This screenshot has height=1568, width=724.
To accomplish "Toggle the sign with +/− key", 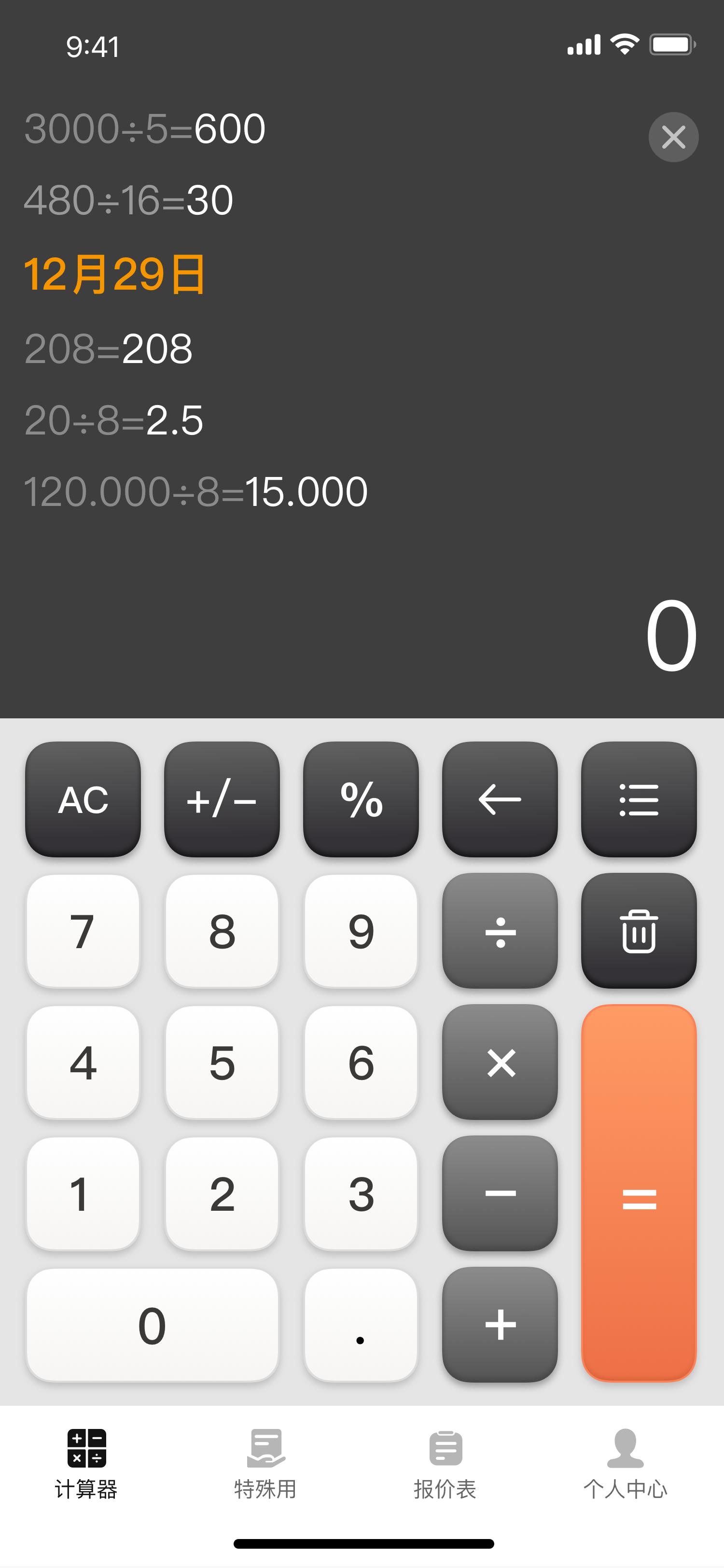I will click(x=222, y=798).
